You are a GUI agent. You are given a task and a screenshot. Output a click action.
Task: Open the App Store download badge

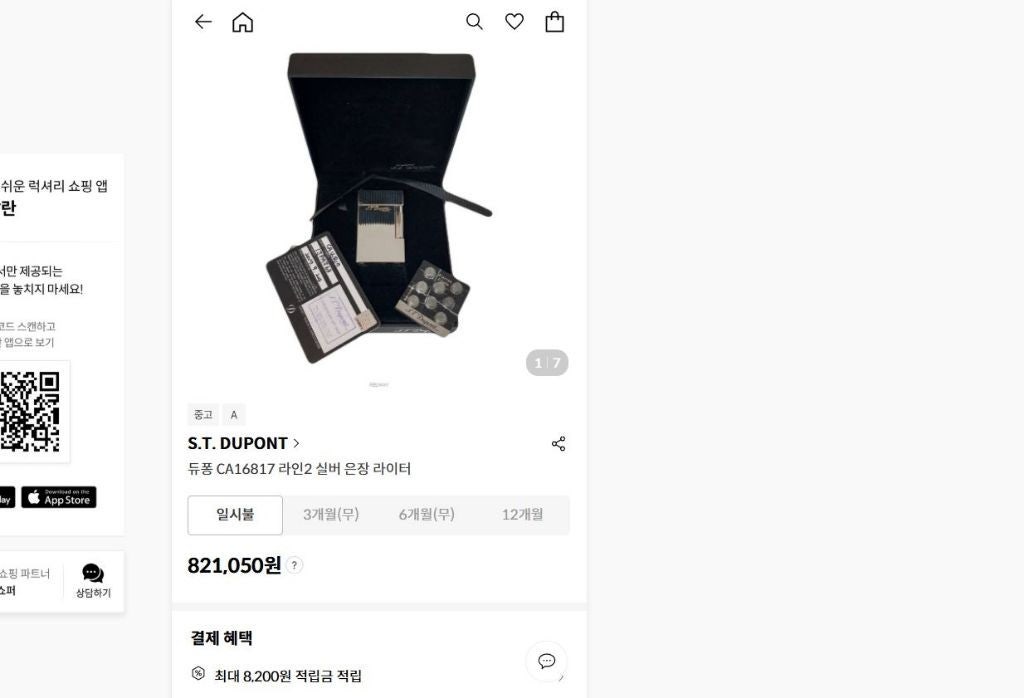coord(59,497)
